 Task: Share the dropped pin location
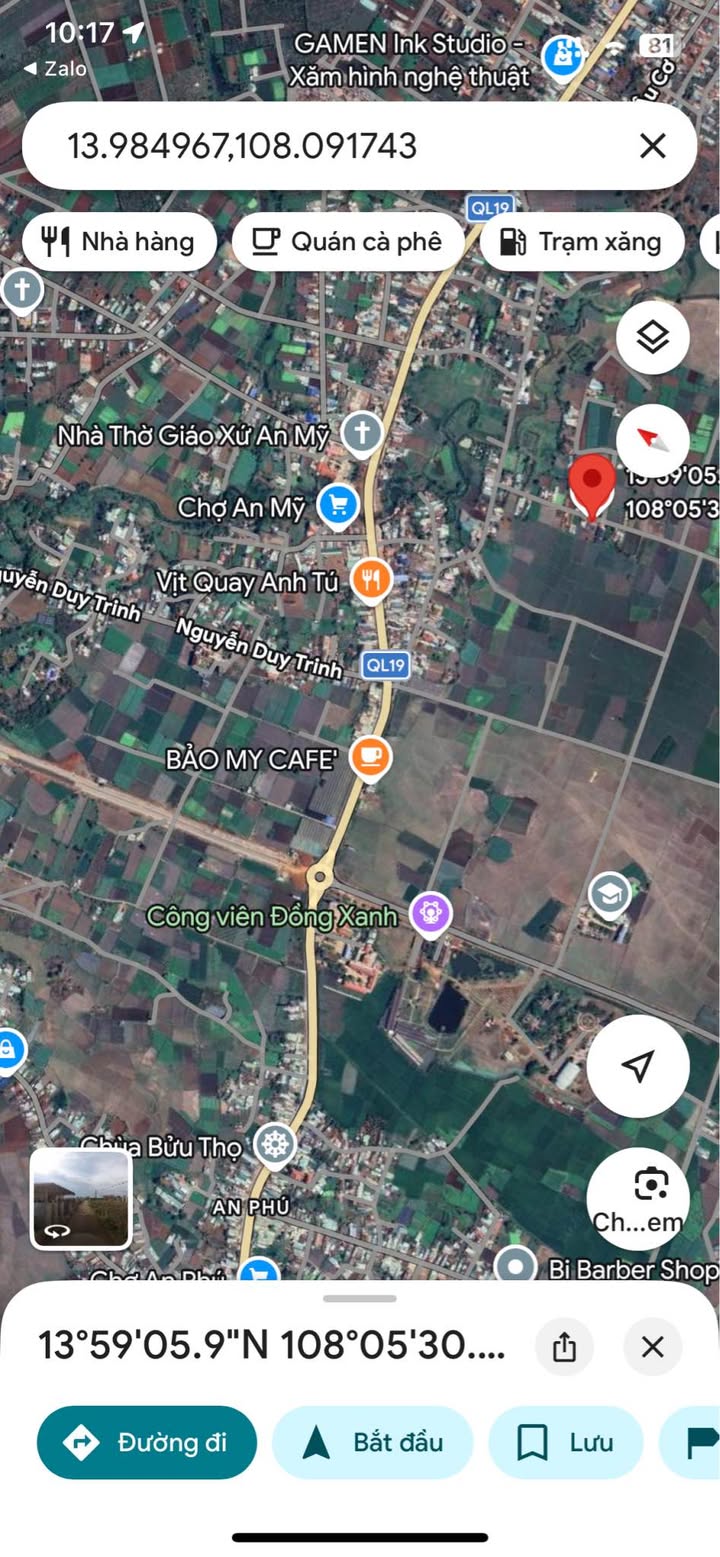[x=564, y=1346]
